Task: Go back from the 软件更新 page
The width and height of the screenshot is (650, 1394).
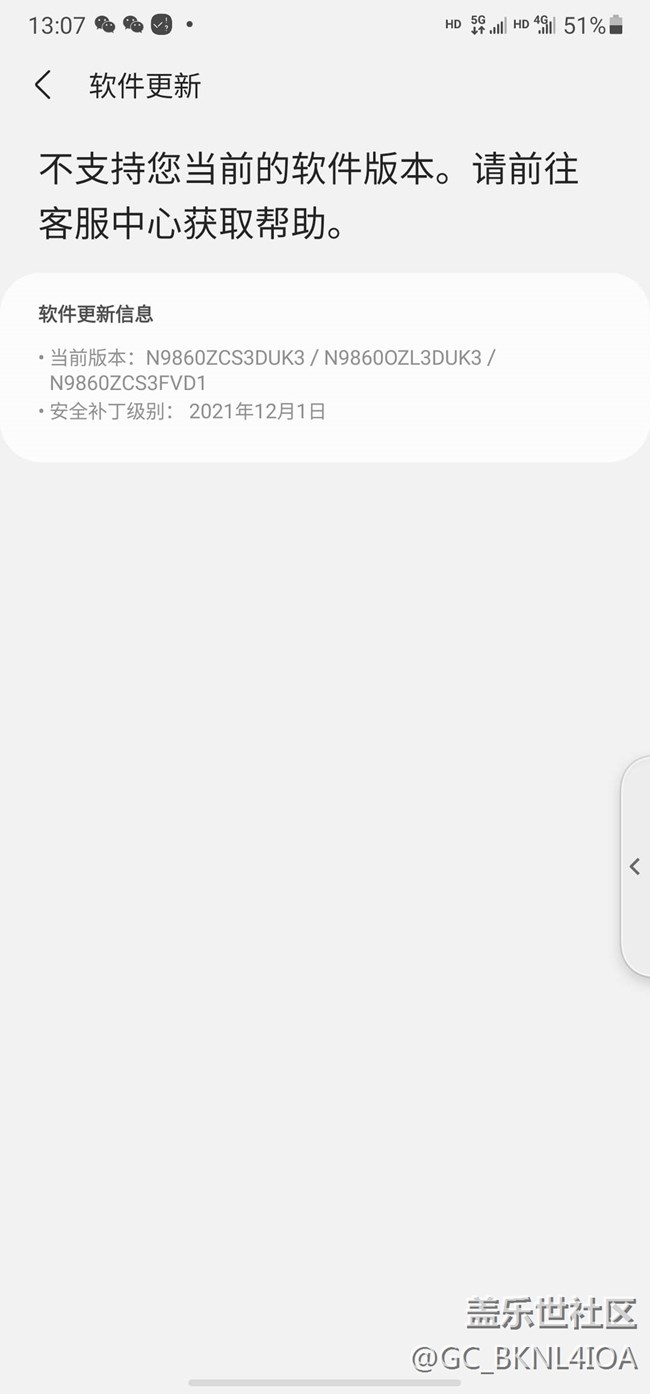Action: pos(43,85)
